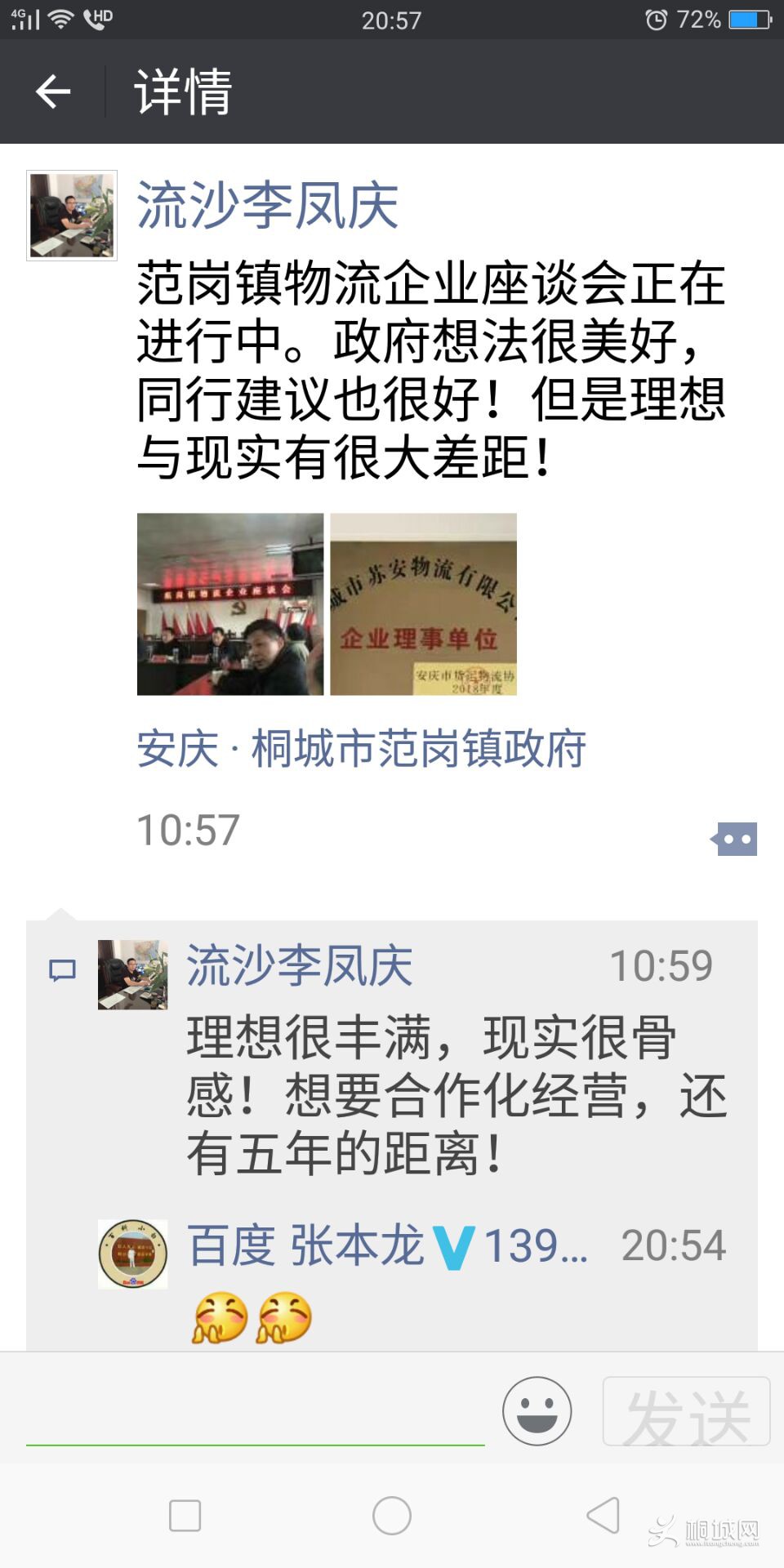784x1568 pixels.
Task: Open 流沙李凤庆's profile from the post name
Action: [x=267, y=206]
